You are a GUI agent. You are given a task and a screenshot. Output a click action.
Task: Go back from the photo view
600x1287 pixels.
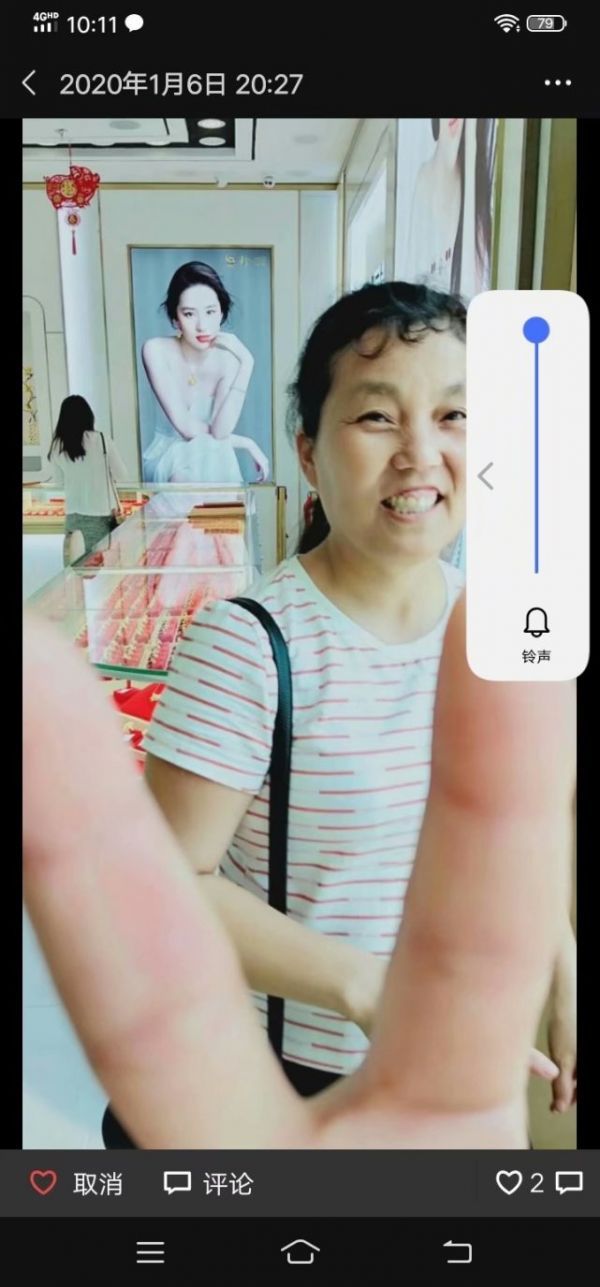(x=29, y=84)
